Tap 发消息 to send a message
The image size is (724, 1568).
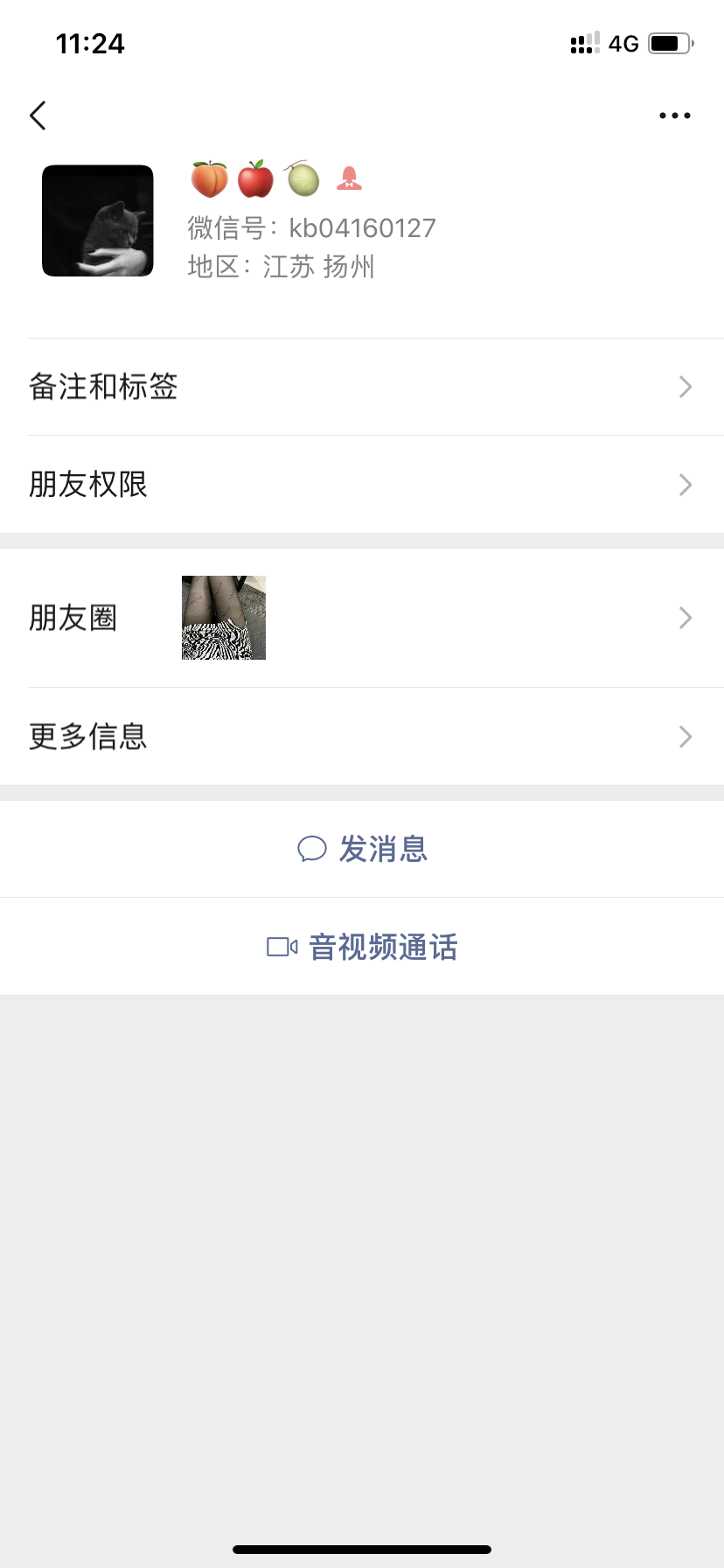pos(362,849)
